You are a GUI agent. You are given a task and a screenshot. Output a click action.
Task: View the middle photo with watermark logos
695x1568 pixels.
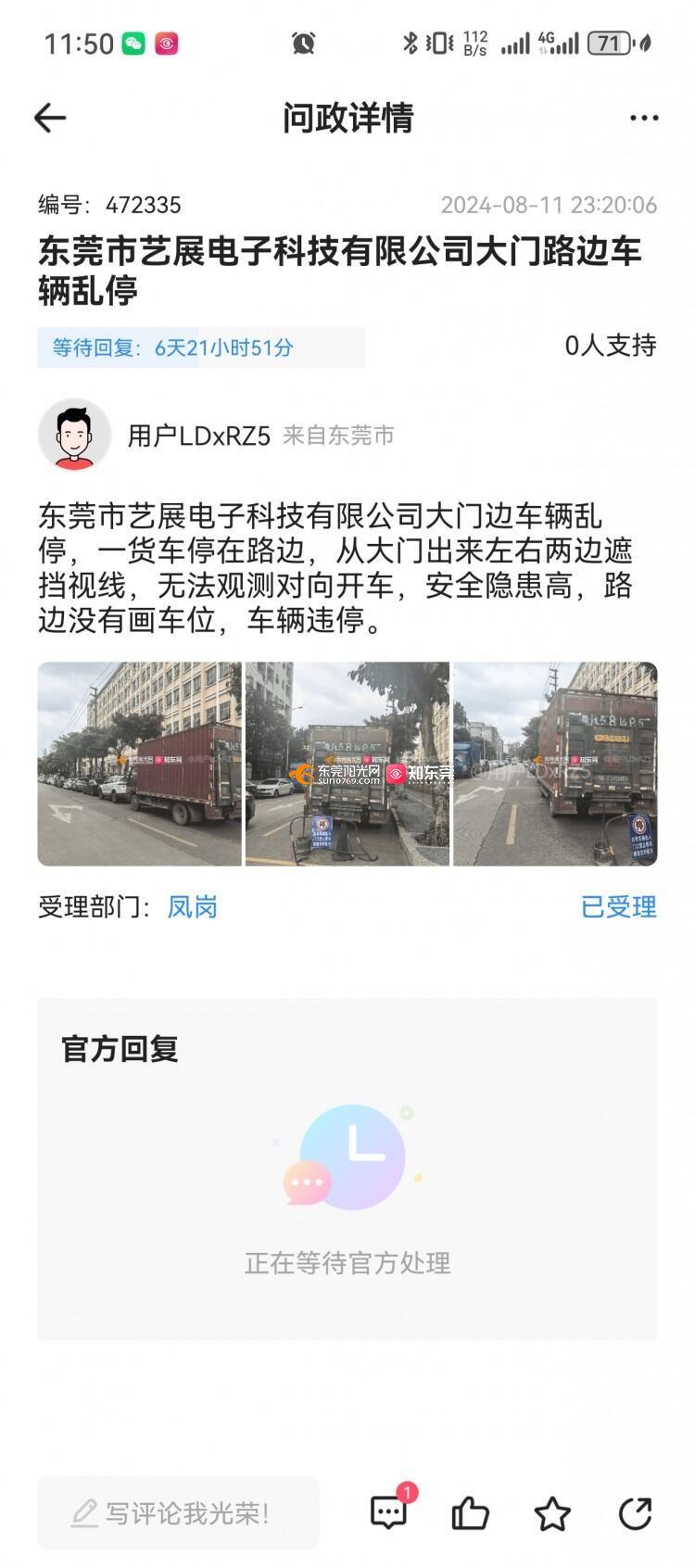pyautogui.click(x=347, y=764)
